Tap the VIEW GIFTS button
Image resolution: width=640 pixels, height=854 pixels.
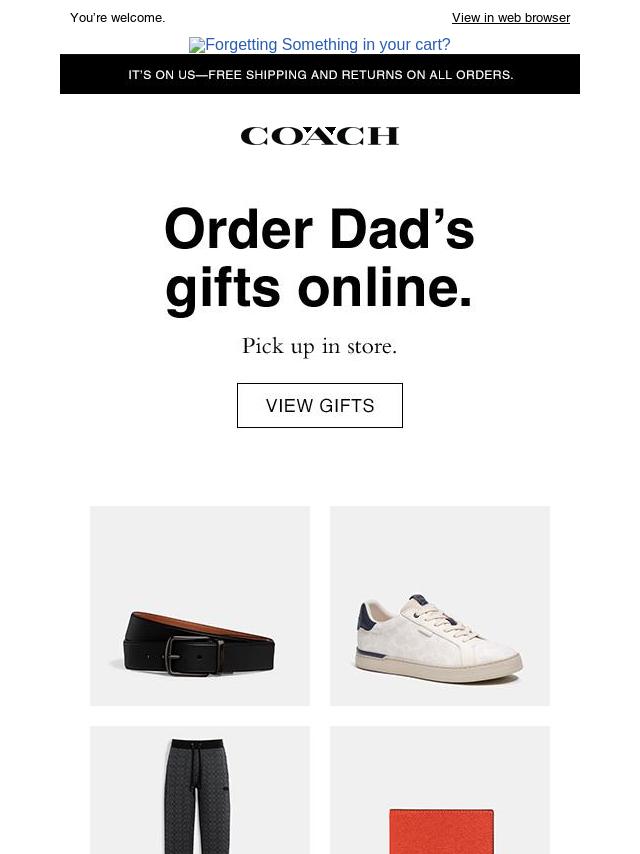point(320,405)
